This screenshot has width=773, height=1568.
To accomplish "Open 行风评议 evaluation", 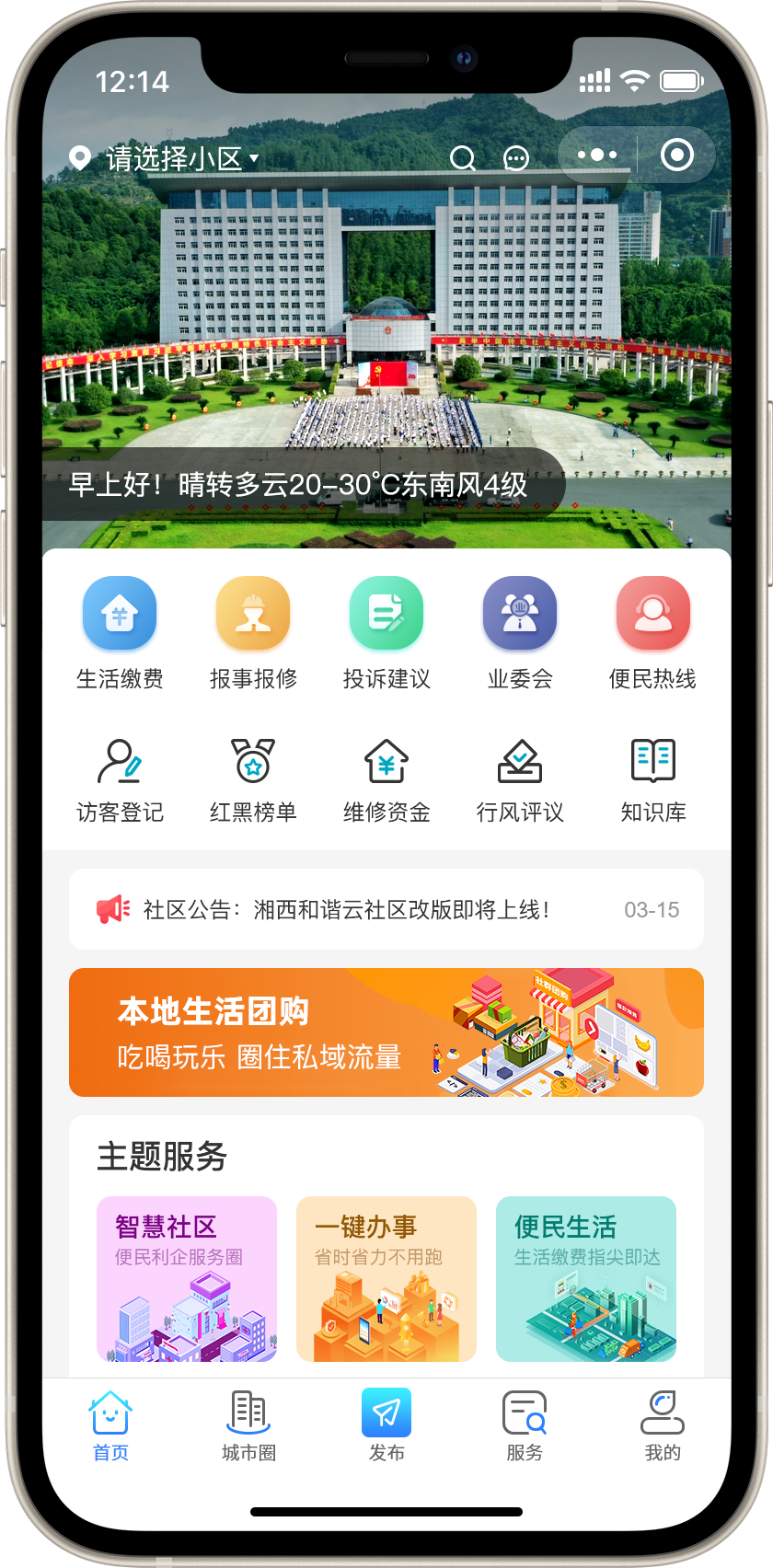I will (520, 779).
